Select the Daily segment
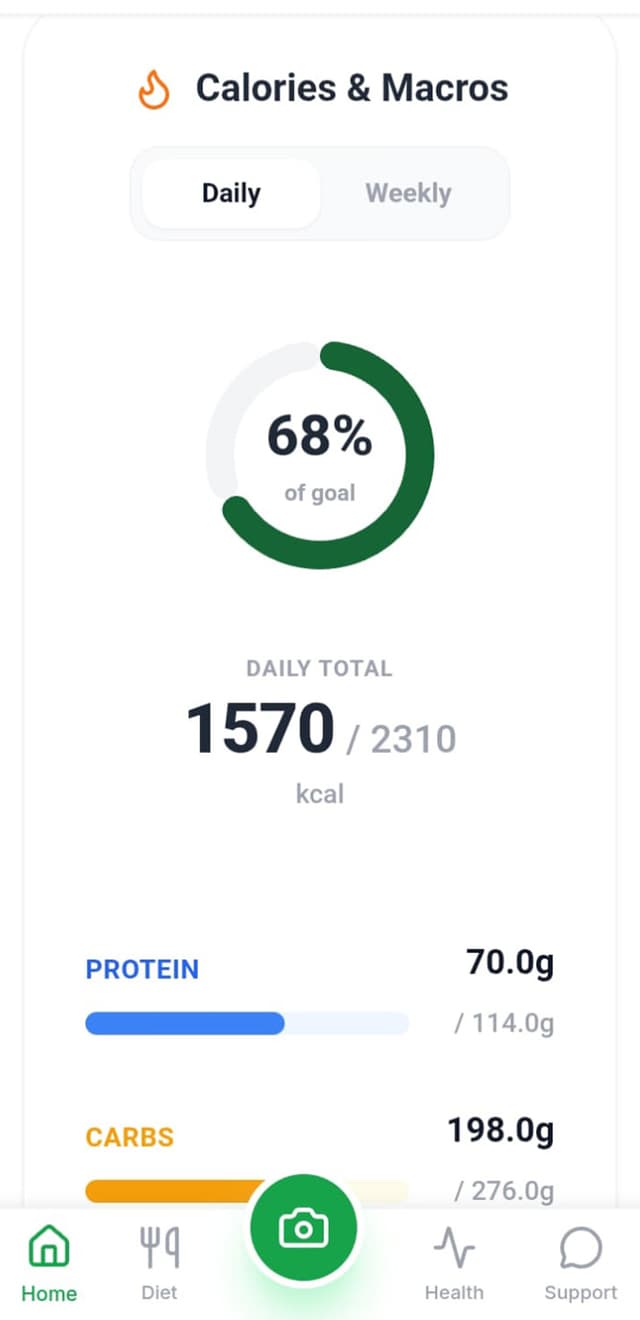640x1320 pixels. point(231,193)
